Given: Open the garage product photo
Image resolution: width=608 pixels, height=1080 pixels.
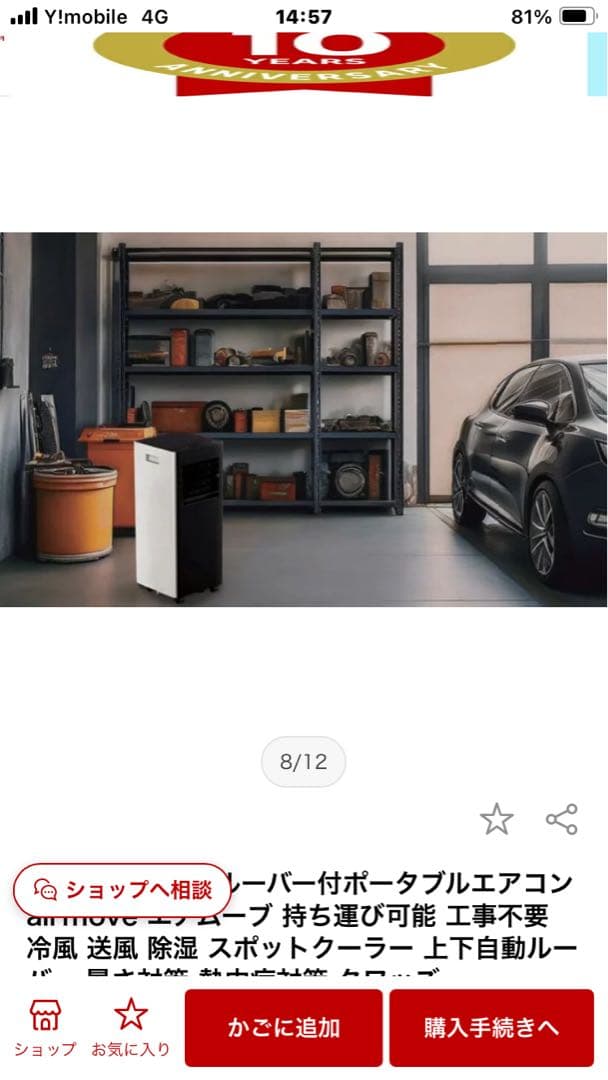Looking at the screenshot, I should click(304, 420).
